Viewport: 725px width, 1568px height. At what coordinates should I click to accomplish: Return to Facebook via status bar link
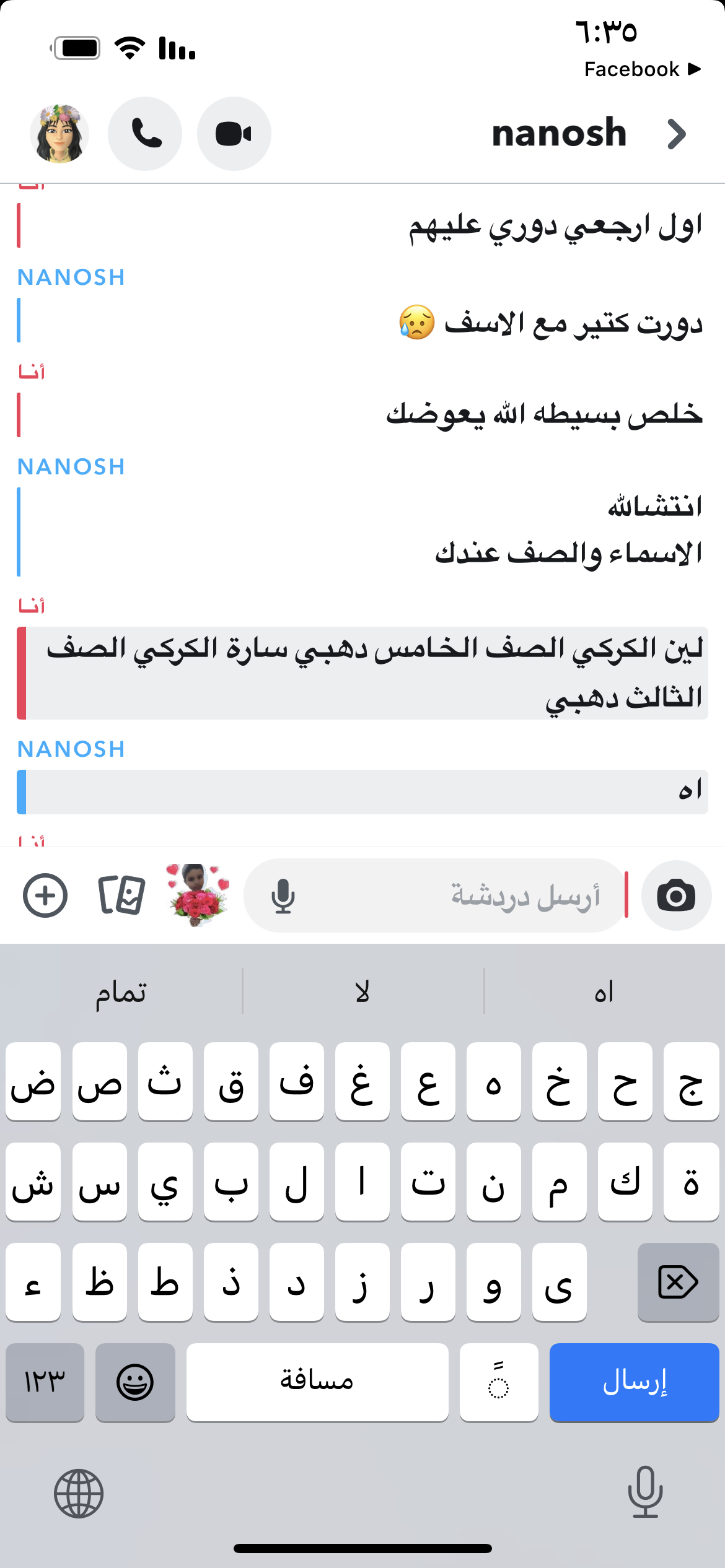[642, 69]
